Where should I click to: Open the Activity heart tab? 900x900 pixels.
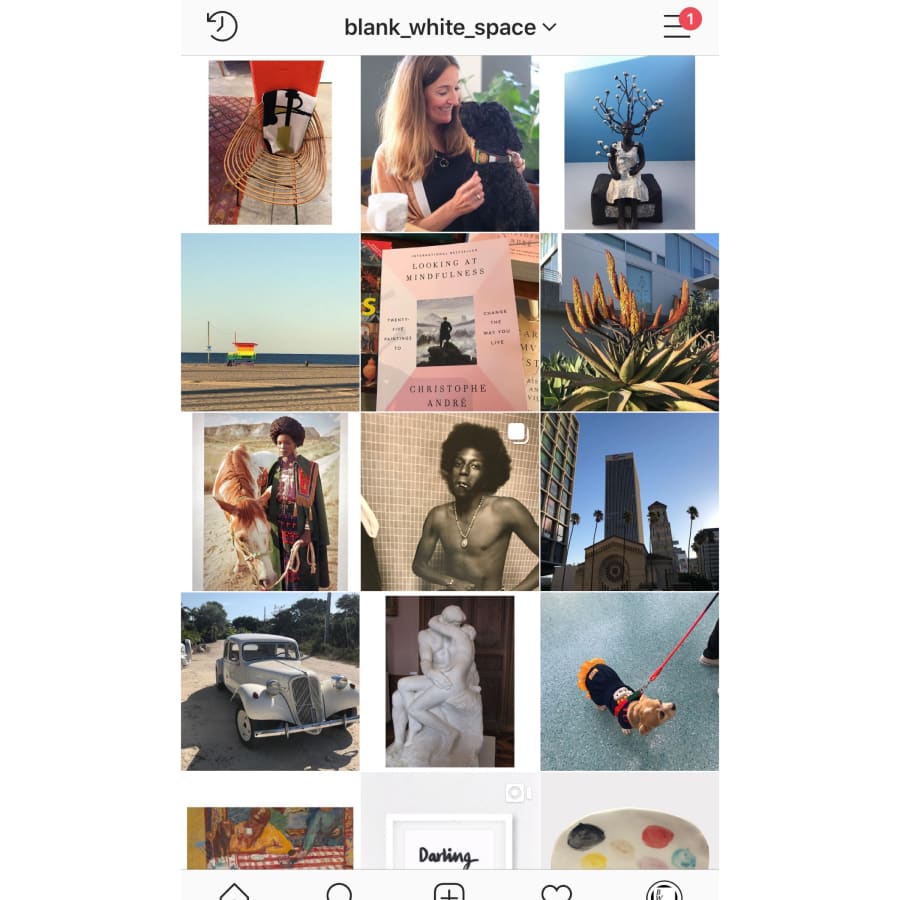pos(556,891)
